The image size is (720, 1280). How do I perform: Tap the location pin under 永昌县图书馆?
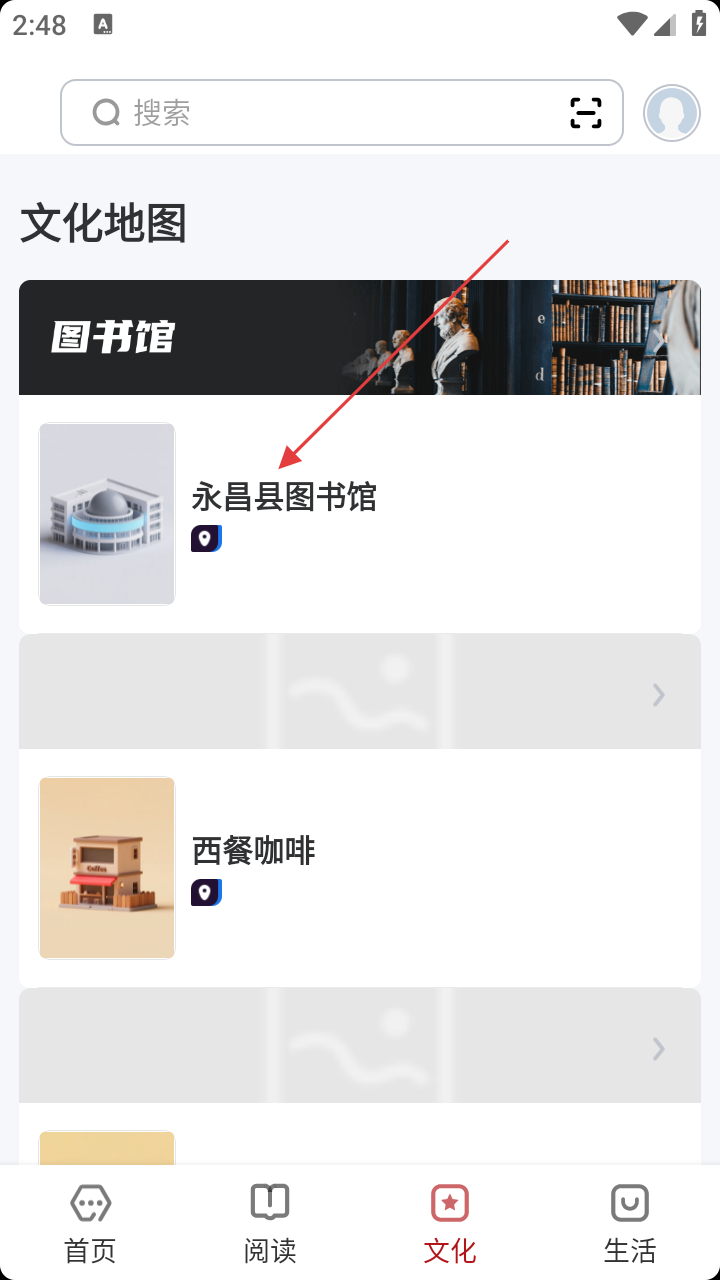[x=206, y=539]
